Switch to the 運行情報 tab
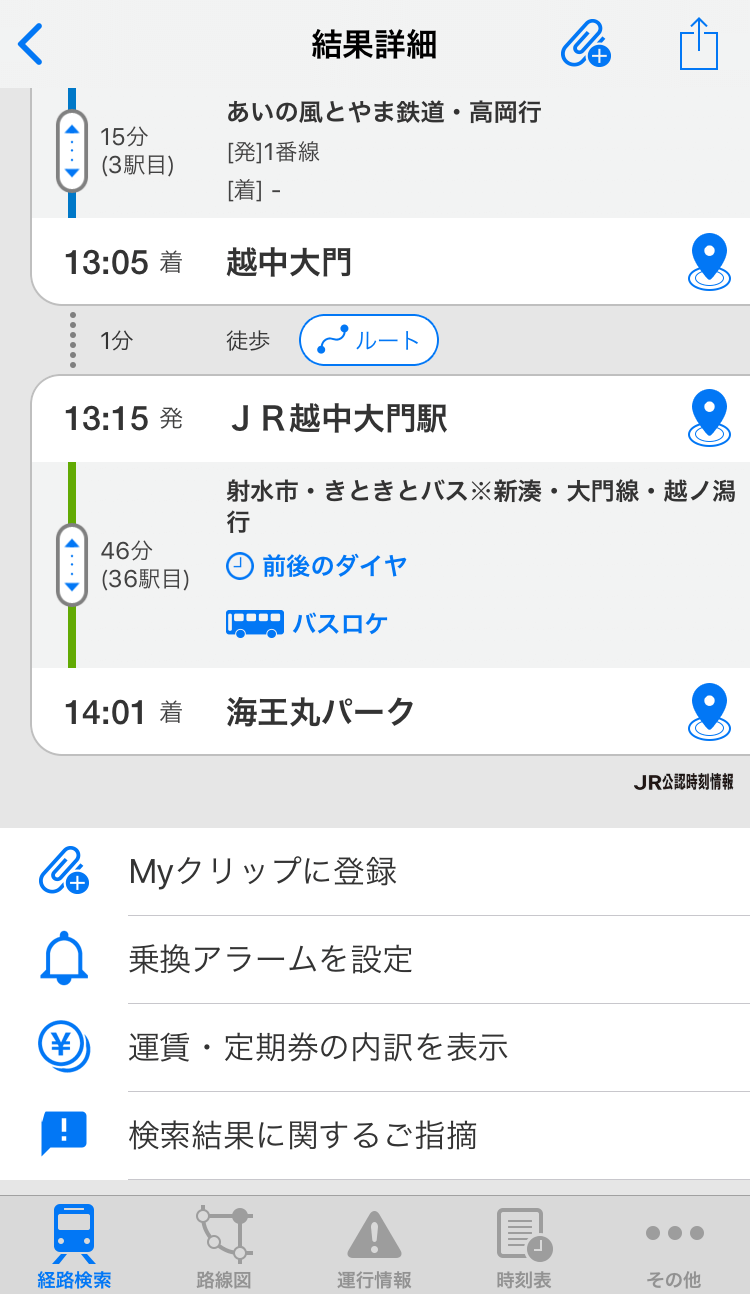Screen dimensions: 750x1294 [x=374, y=1246]
